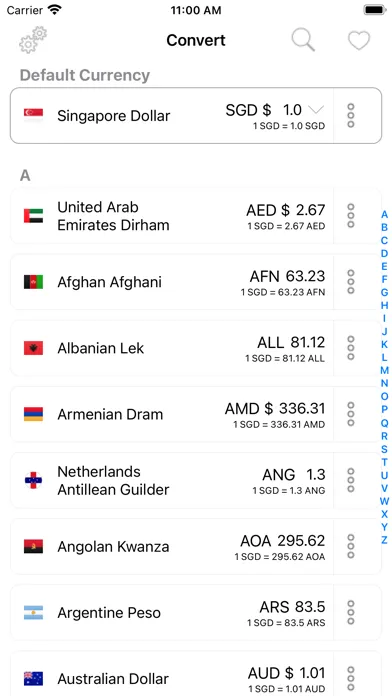Open the settings gears icon
392x696 pixels.
point(33,40)
